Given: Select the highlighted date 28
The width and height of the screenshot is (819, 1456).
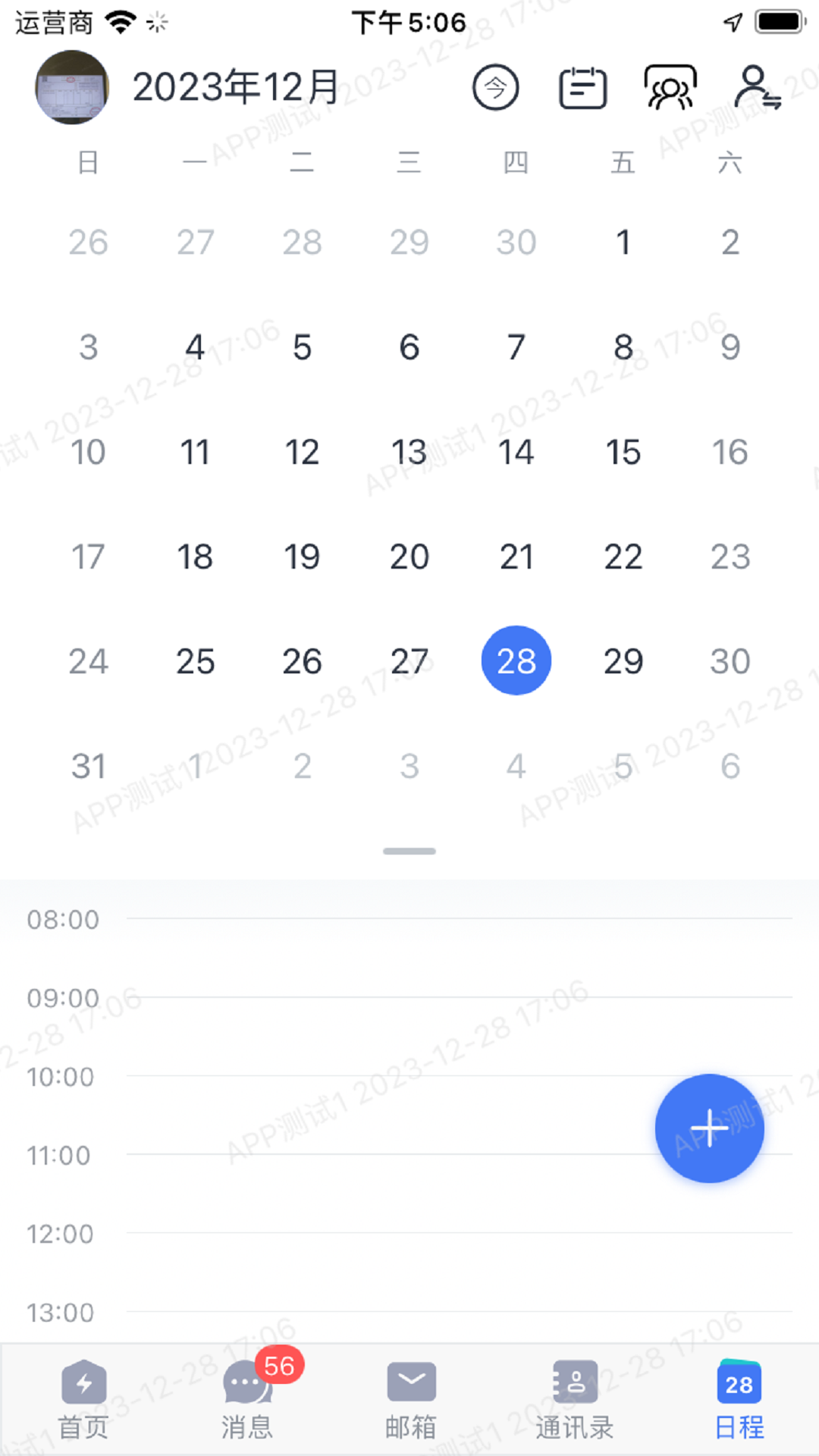Looking at the screenshot, I should 516,661.
